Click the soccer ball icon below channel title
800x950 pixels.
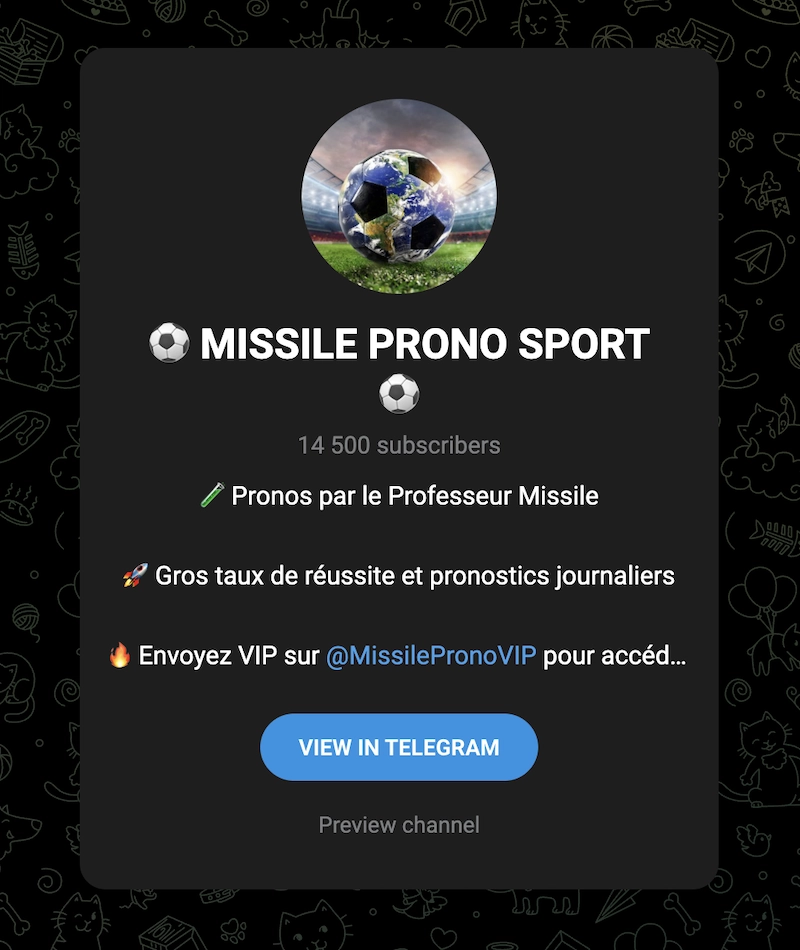(x=400, y=392)
